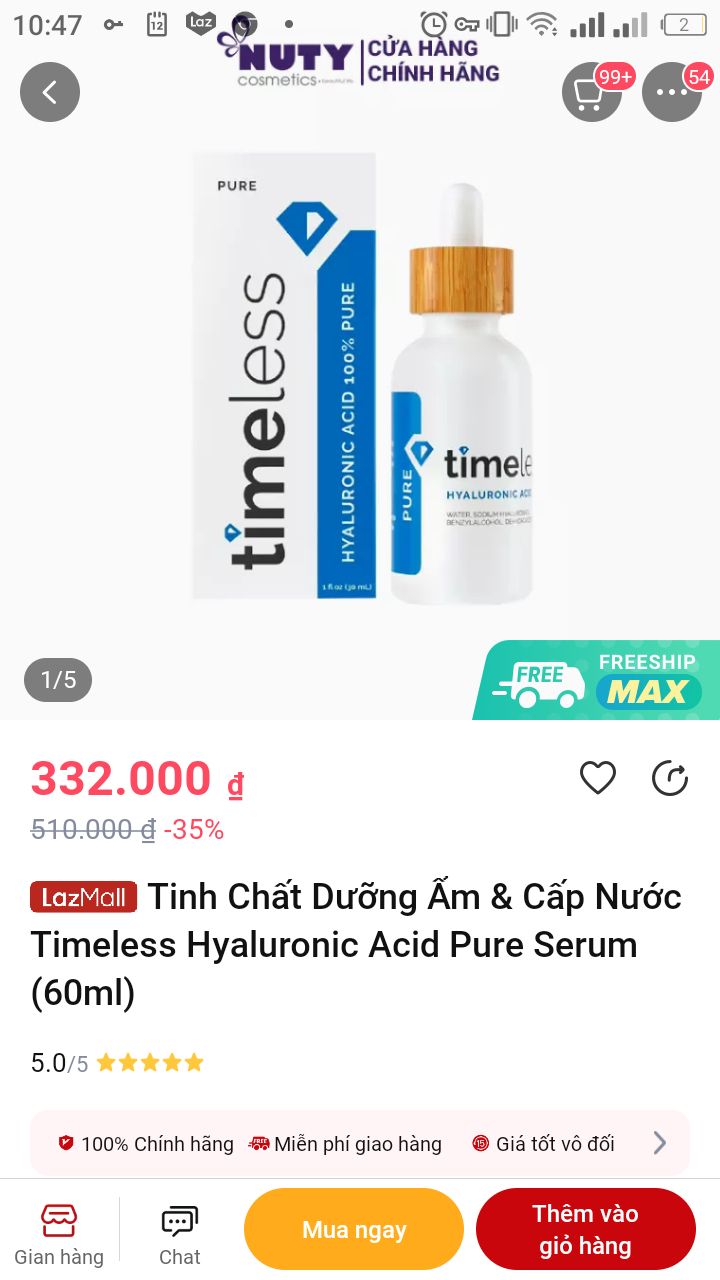Add this serum to the wishlist
Image resolution: width=720 pixels, height=1280 pixels.
point(598,778)
